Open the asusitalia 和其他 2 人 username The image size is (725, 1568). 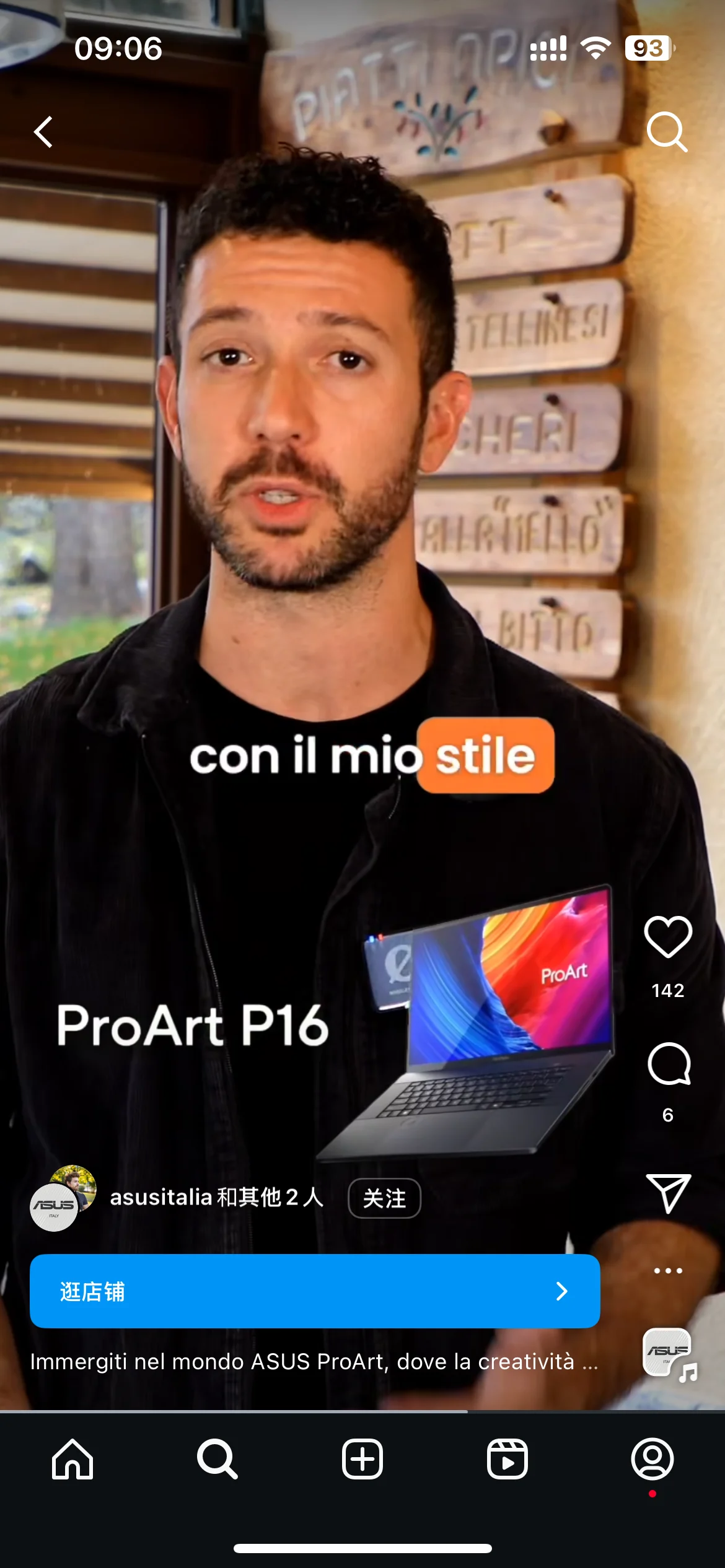click(x=216, y=1198)
